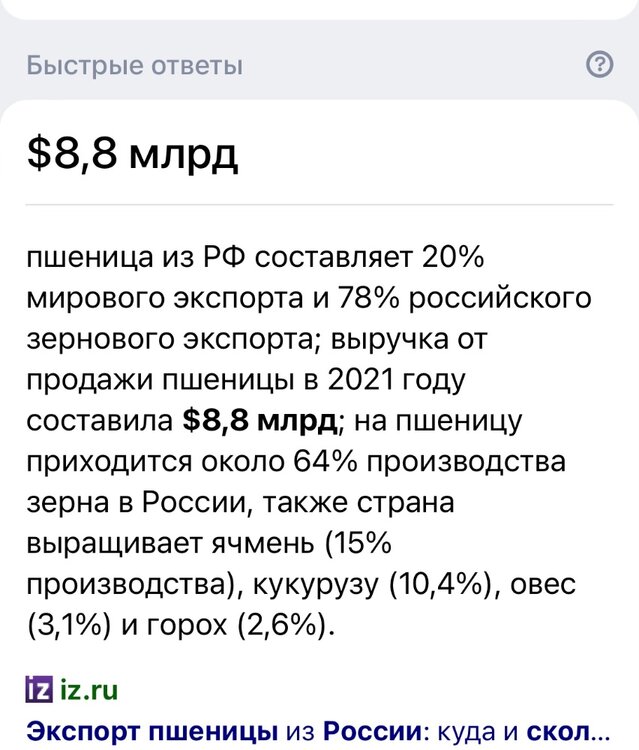Open the quick answers help icon
Viewport: 639px width, 750px height.
pyautogui.click(x=599, y=66)
